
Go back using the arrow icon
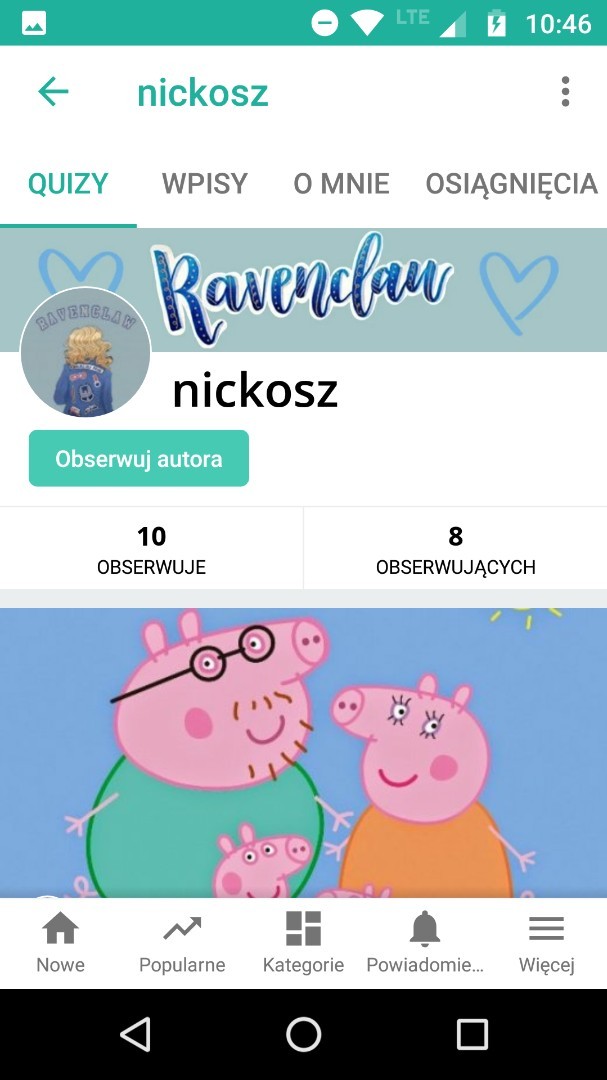(x=53, y=92)
